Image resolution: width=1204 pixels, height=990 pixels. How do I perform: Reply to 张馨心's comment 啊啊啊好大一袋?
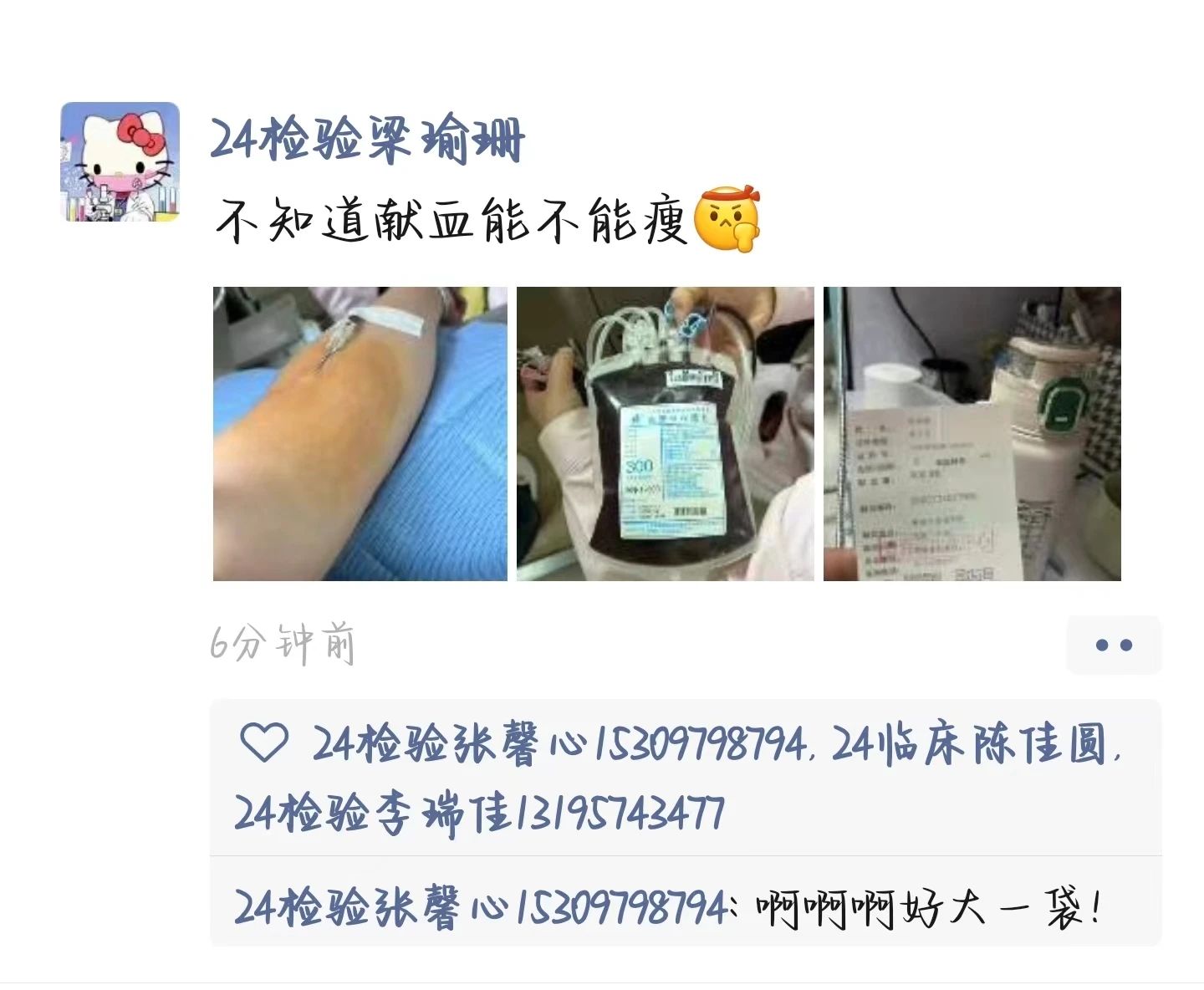tap(928, 906)
